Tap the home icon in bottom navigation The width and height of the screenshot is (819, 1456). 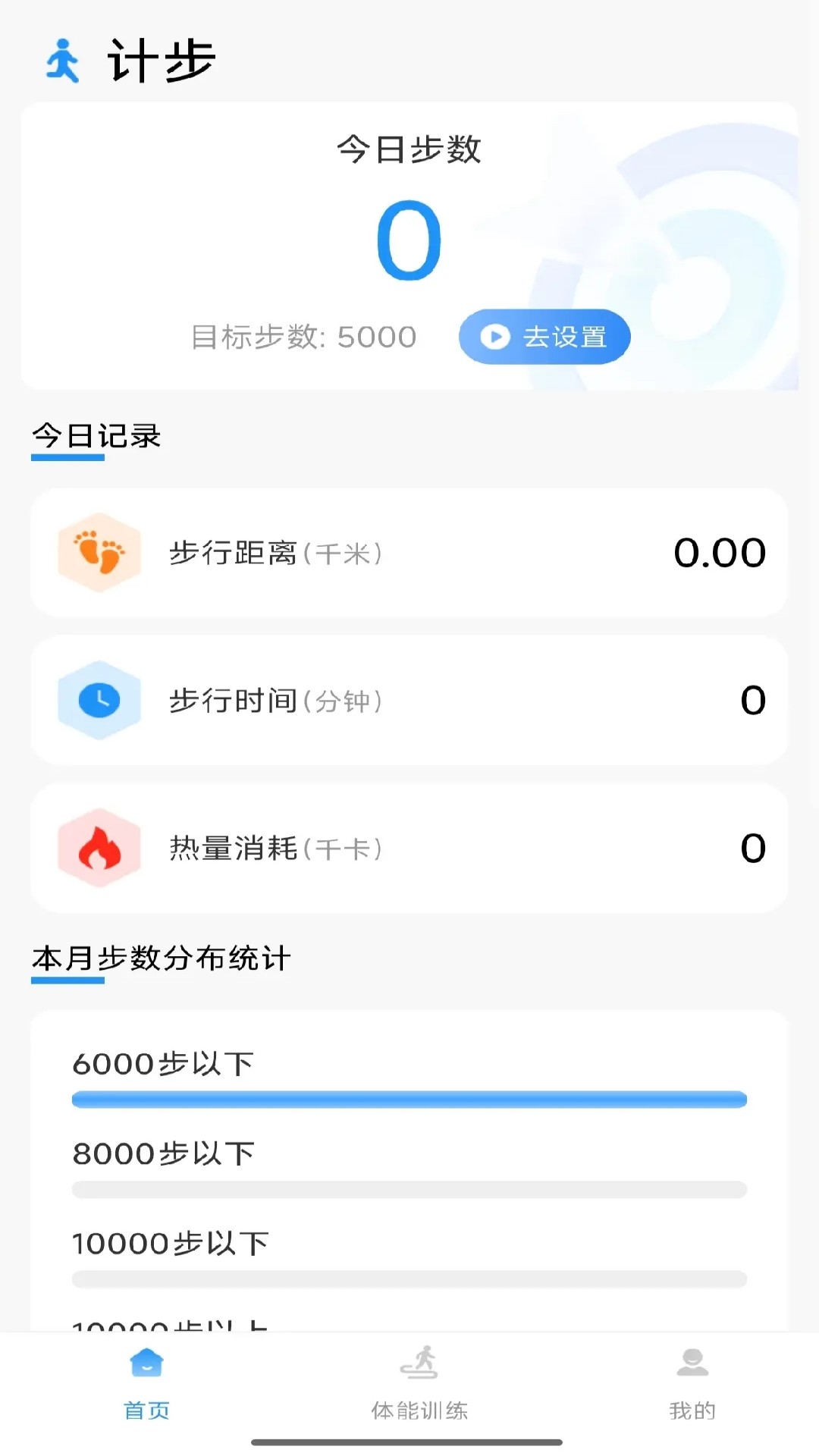pyautogui.click(x=146, y=1362)
